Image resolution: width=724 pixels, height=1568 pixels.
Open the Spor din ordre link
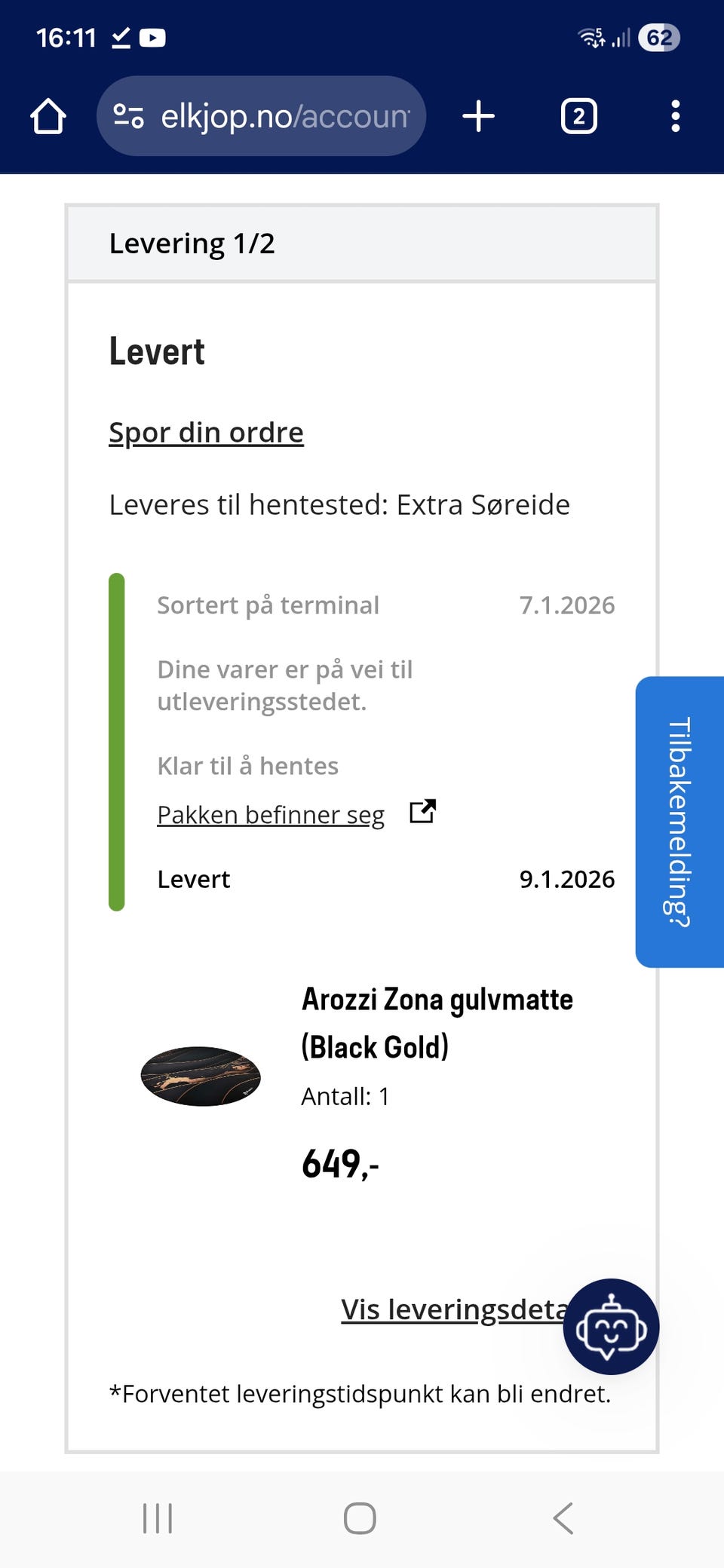(x=206, y=432)
